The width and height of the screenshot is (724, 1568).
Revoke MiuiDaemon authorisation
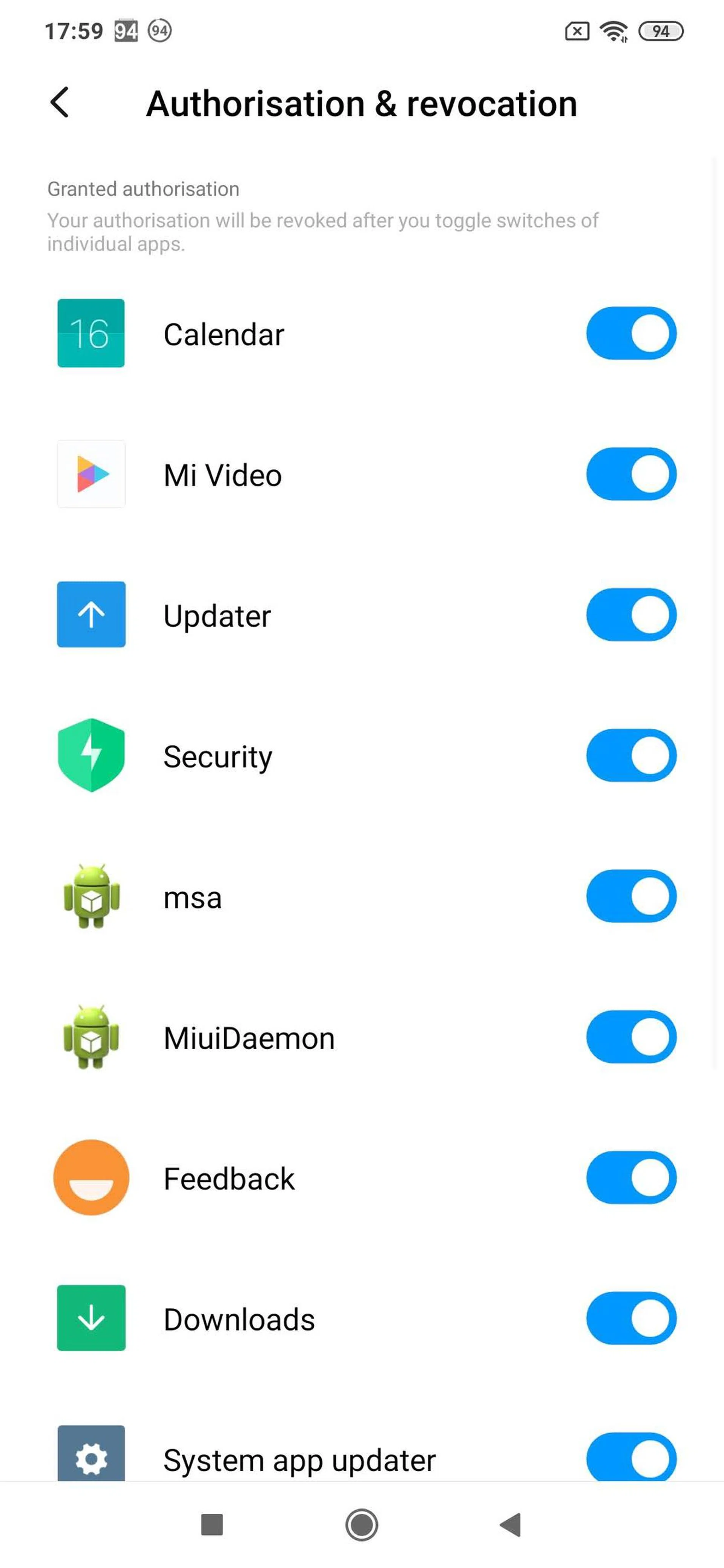click(631, 1037)
